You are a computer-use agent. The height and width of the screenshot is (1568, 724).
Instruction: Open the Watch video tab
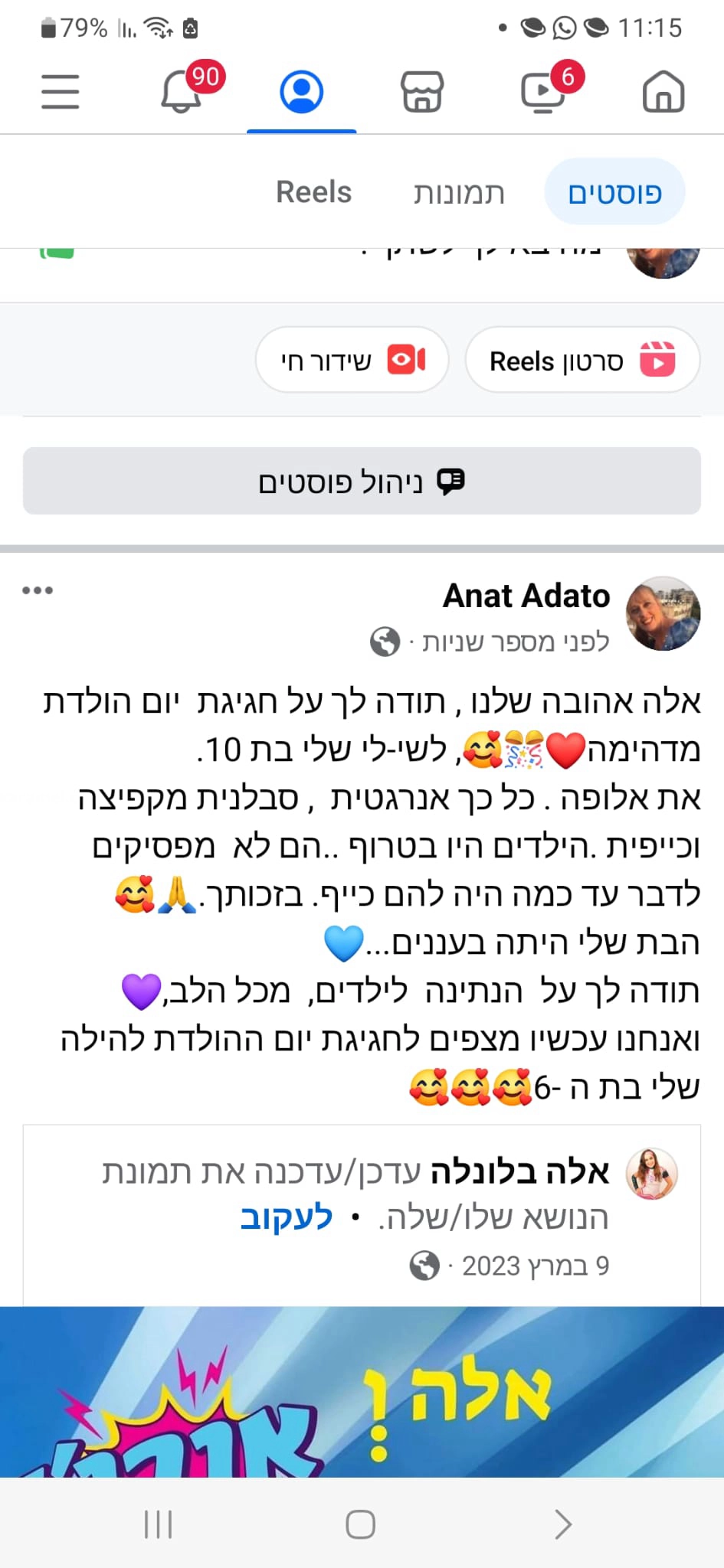[x=543, y=92]
